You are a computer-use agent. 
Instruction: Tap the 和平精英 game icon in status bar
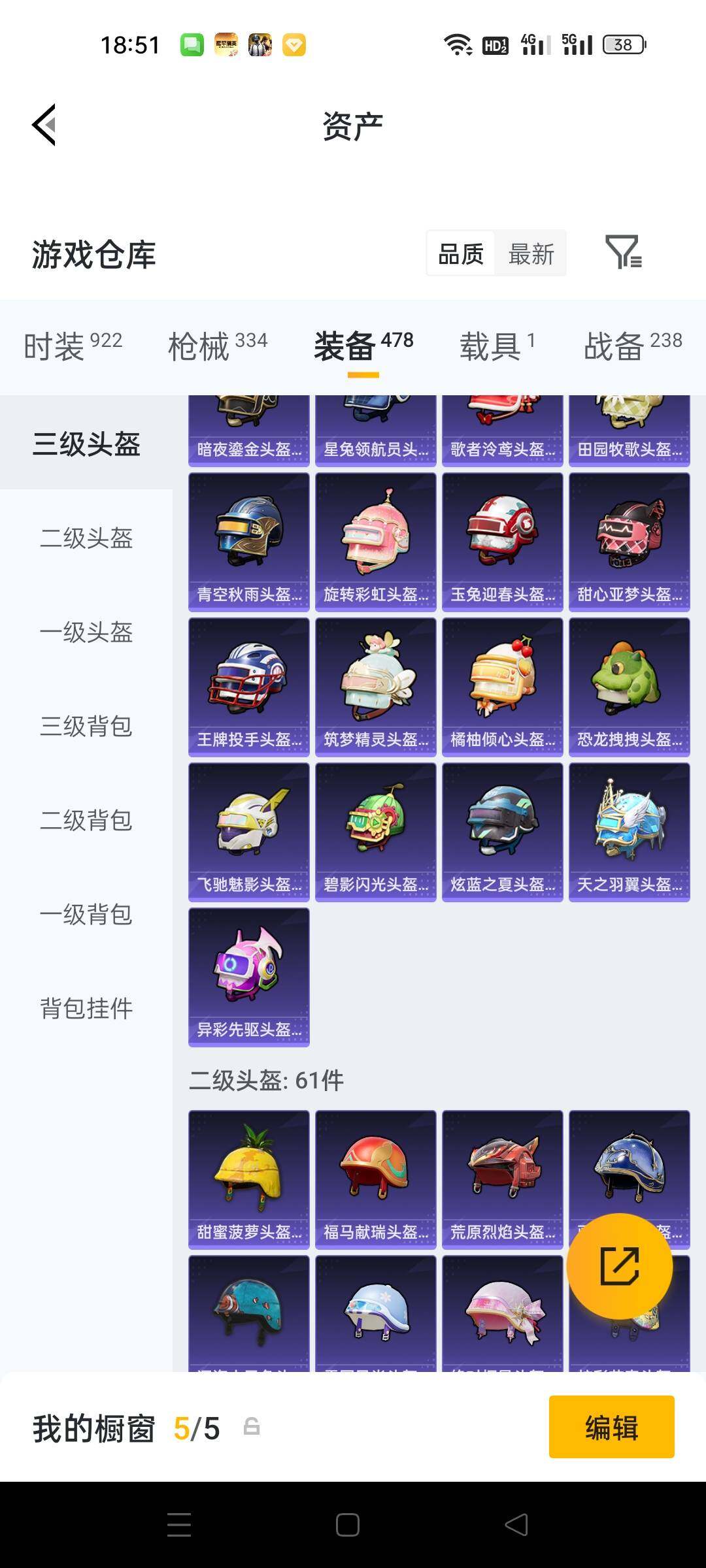point(226,44)
